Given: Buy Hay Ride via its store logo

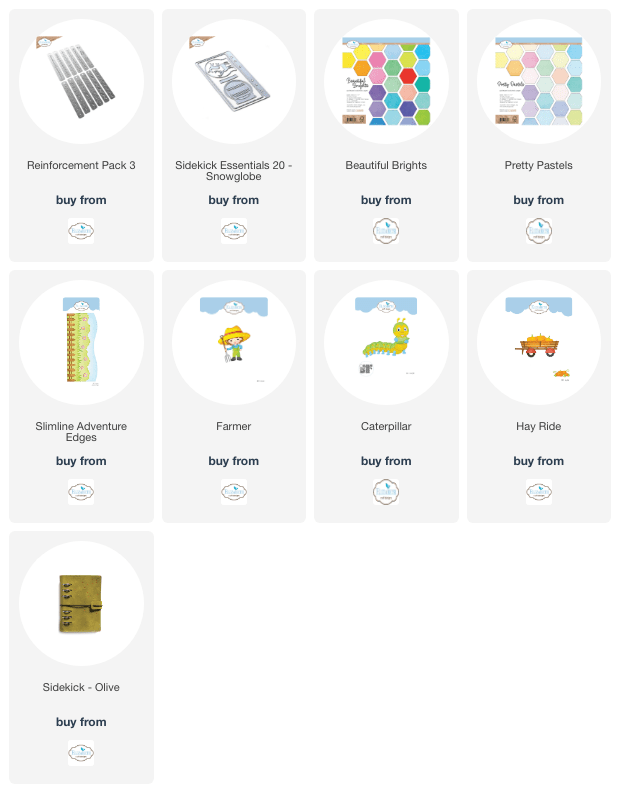Looking at the screenshot, I should 538,492.
